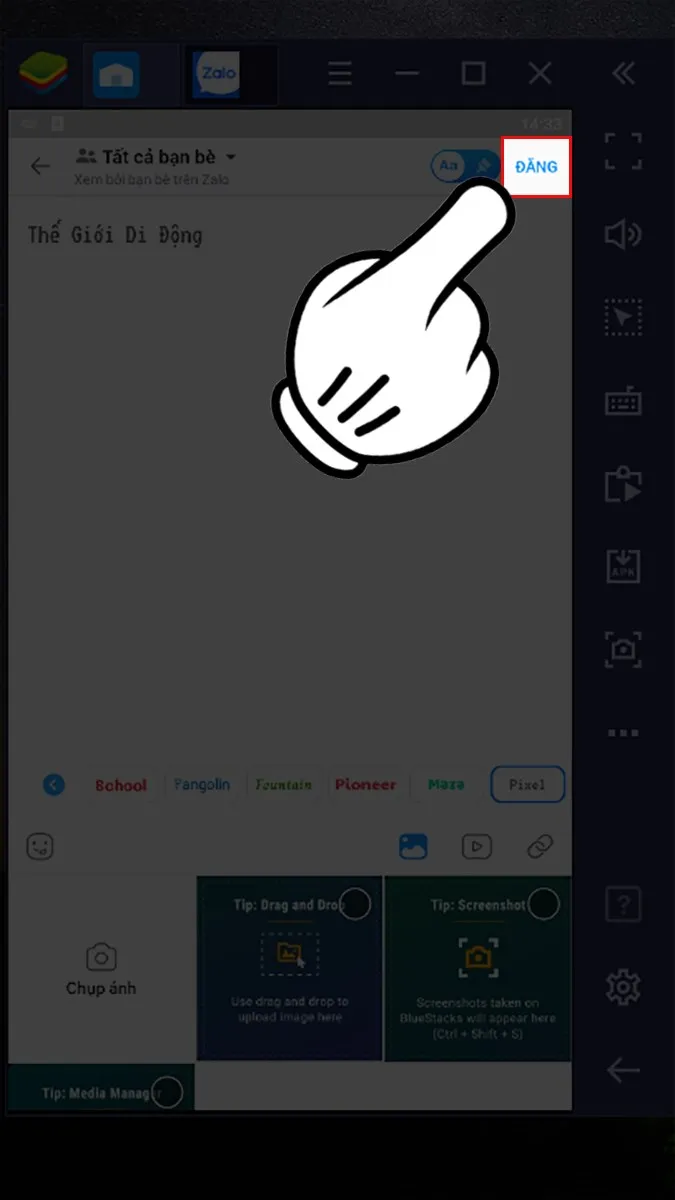The height and width of the screenshot is (1200, 675).
Task: Tap the blue arrow beside font styles
Action: (54, 785)
